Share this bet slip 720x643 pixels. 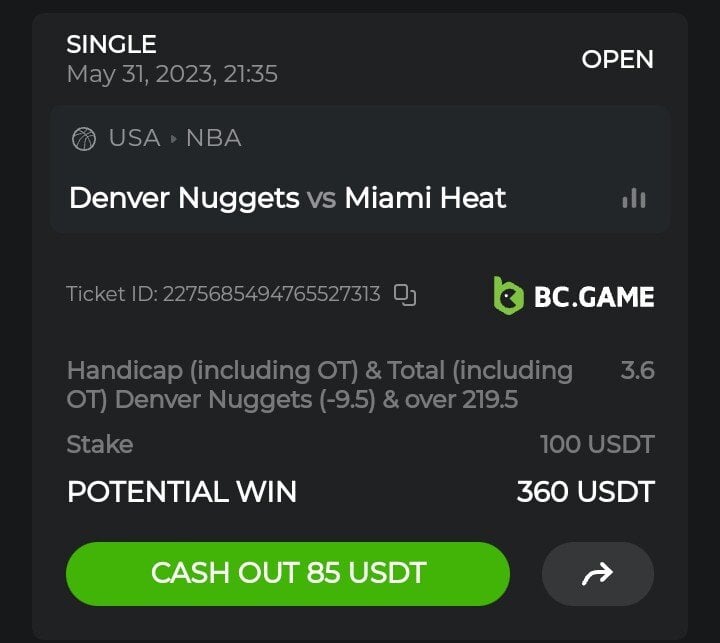(x=597, y=574)
